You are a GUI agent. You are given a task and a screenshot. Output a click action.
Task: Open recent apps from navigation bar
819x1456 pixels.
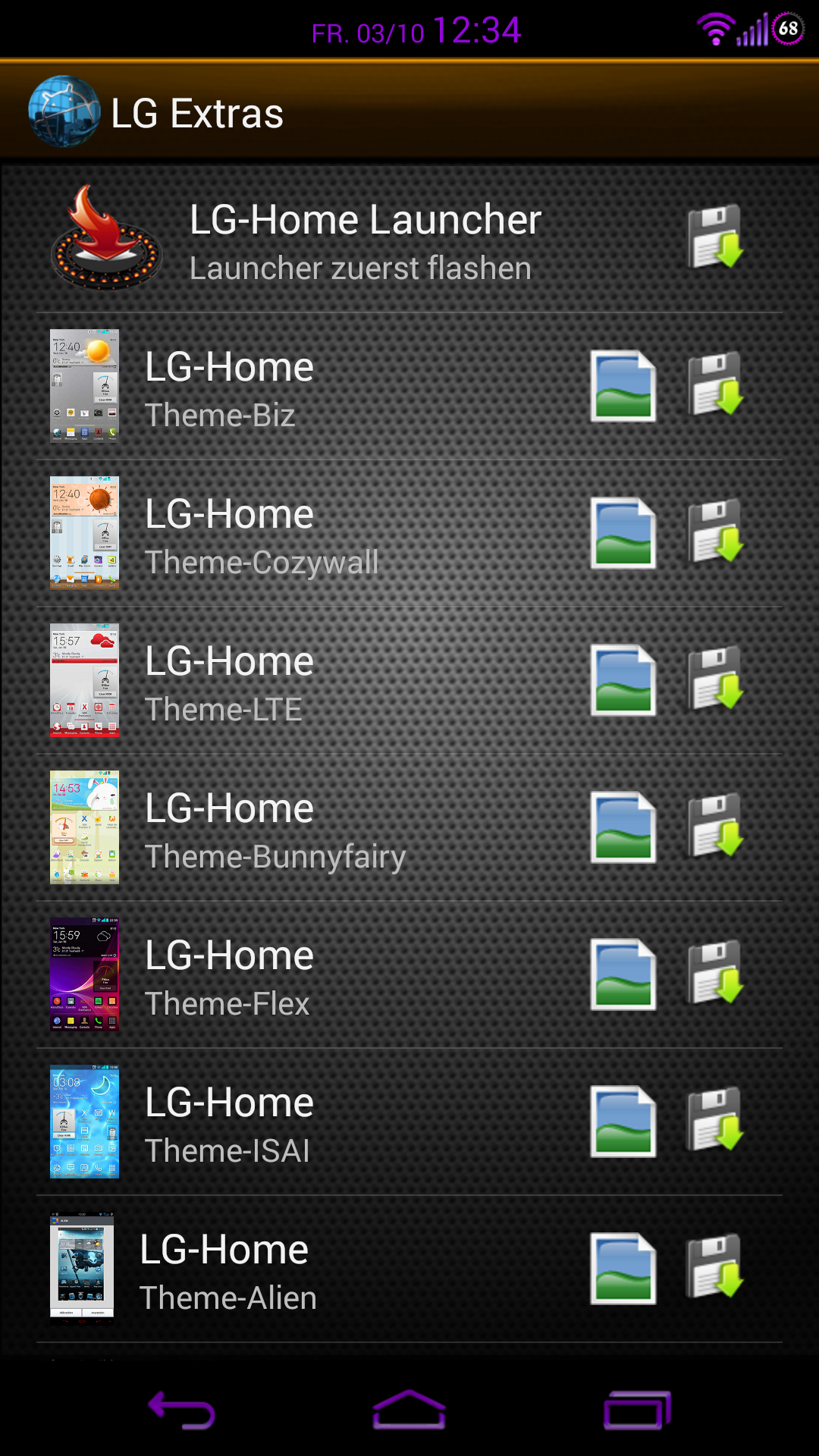tap(638, 1410)
